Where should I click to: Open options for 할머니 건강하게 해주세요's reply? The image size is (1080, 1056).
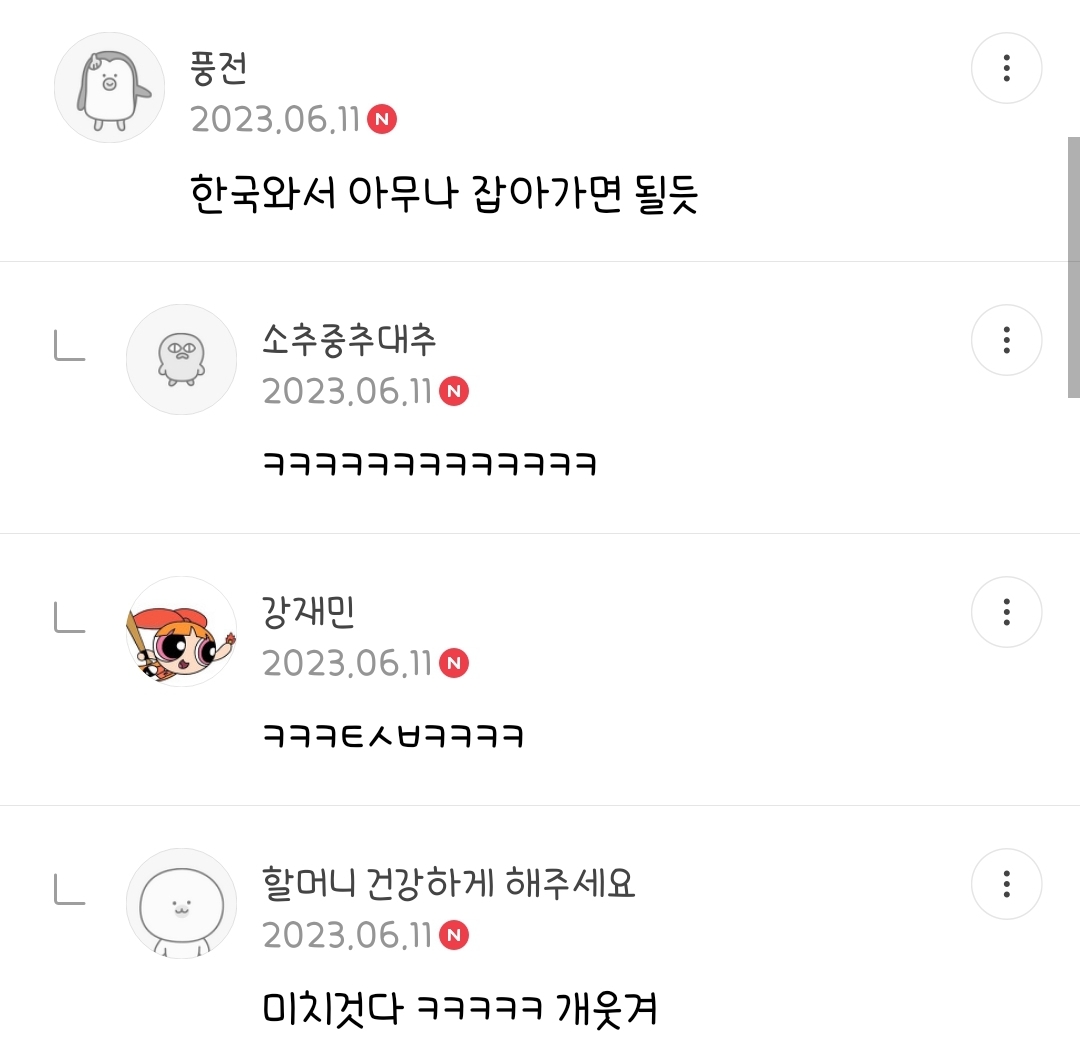pos(1006,884)
